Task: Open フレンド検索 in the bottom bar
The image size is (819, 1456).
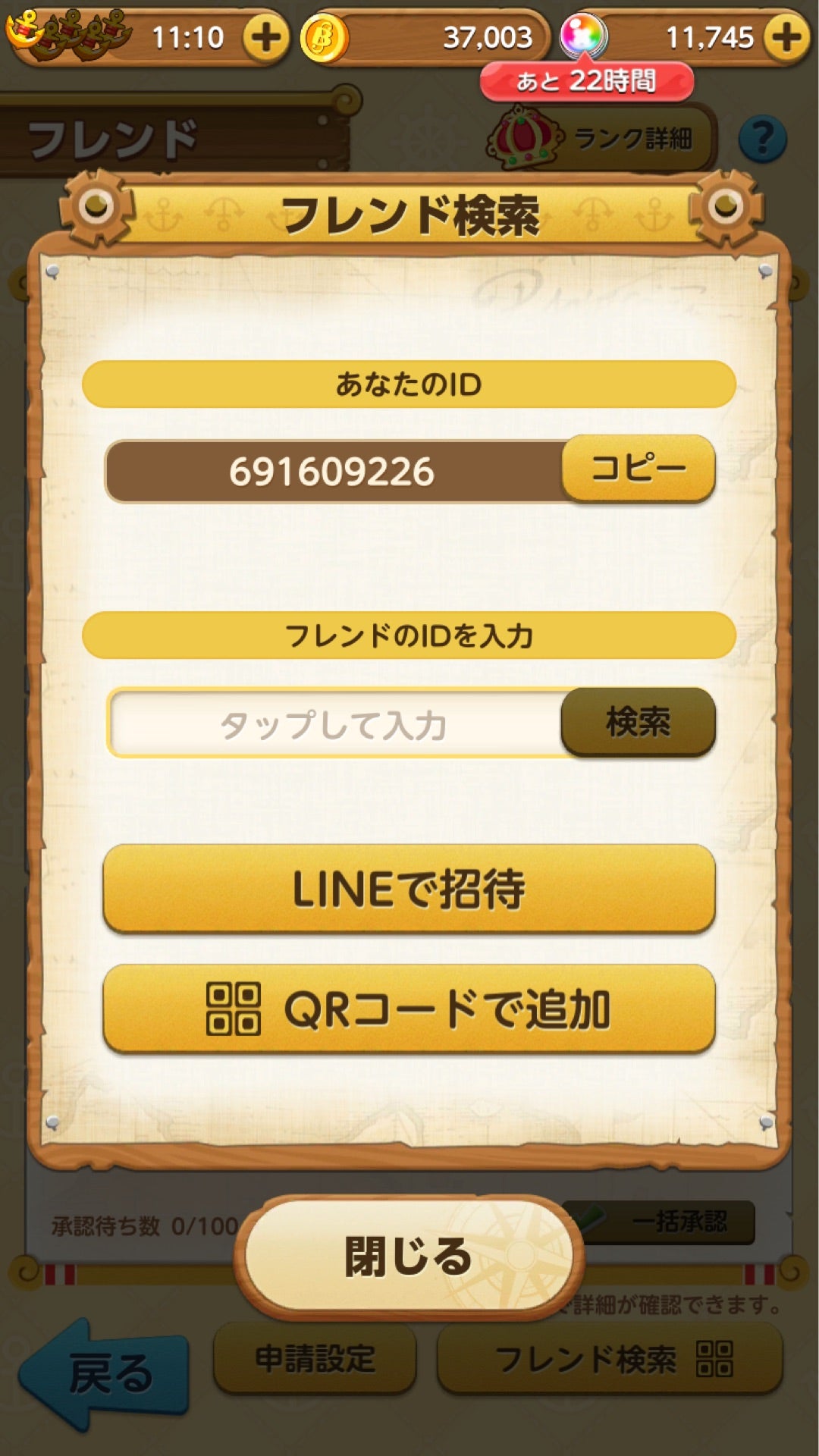Action: point(610,1359)
